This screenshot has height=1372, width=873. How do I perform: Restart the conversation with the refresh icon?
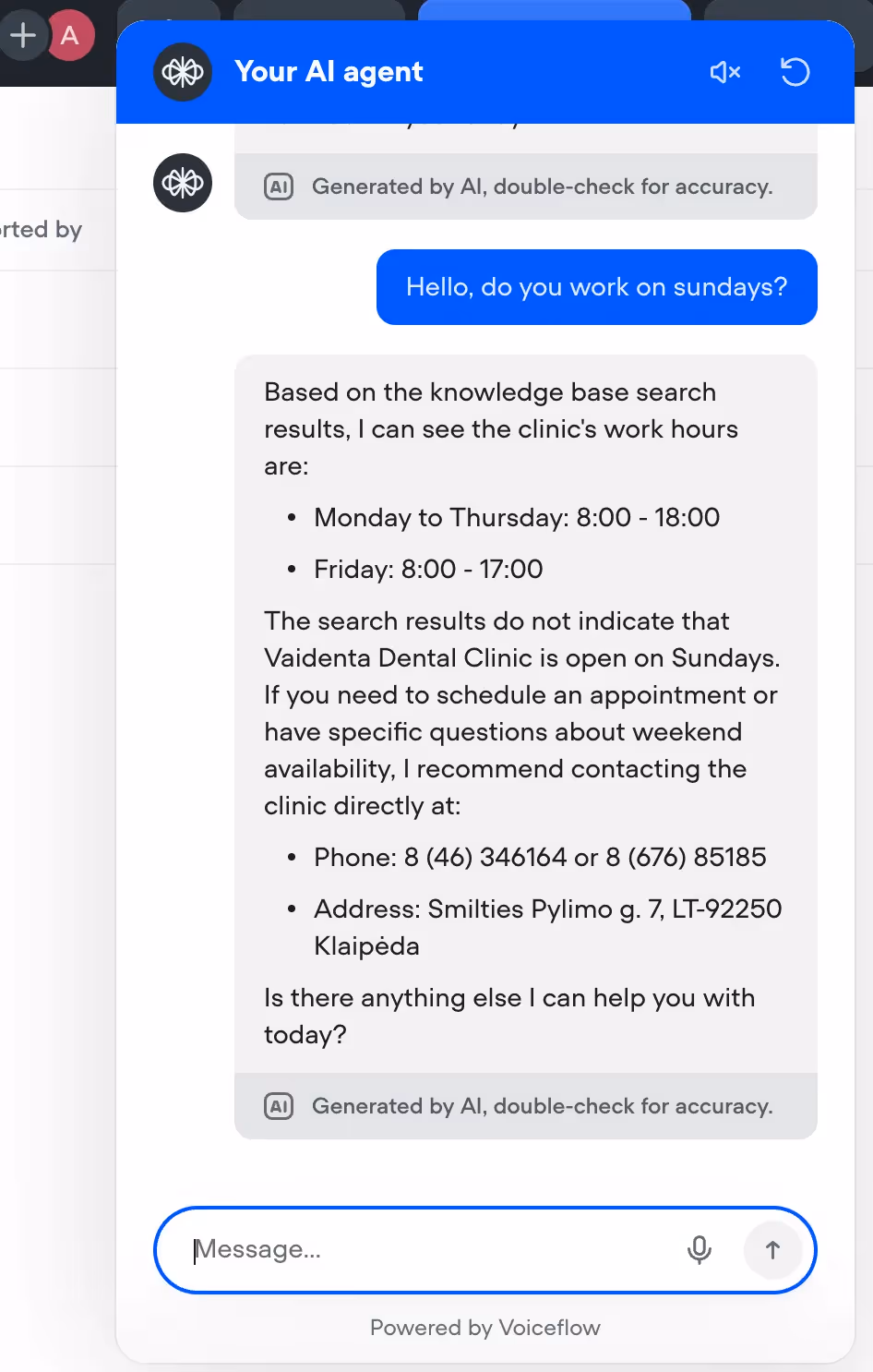[x=795, y=72]
